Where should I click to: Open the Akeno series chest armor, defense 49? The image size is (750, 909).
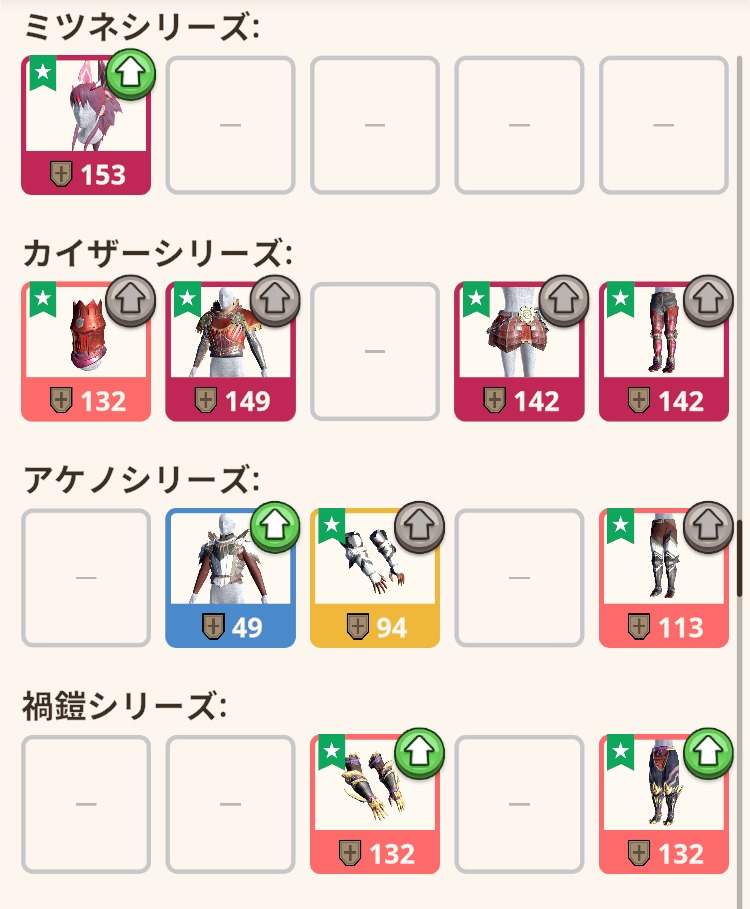click(x=230, y=578)
